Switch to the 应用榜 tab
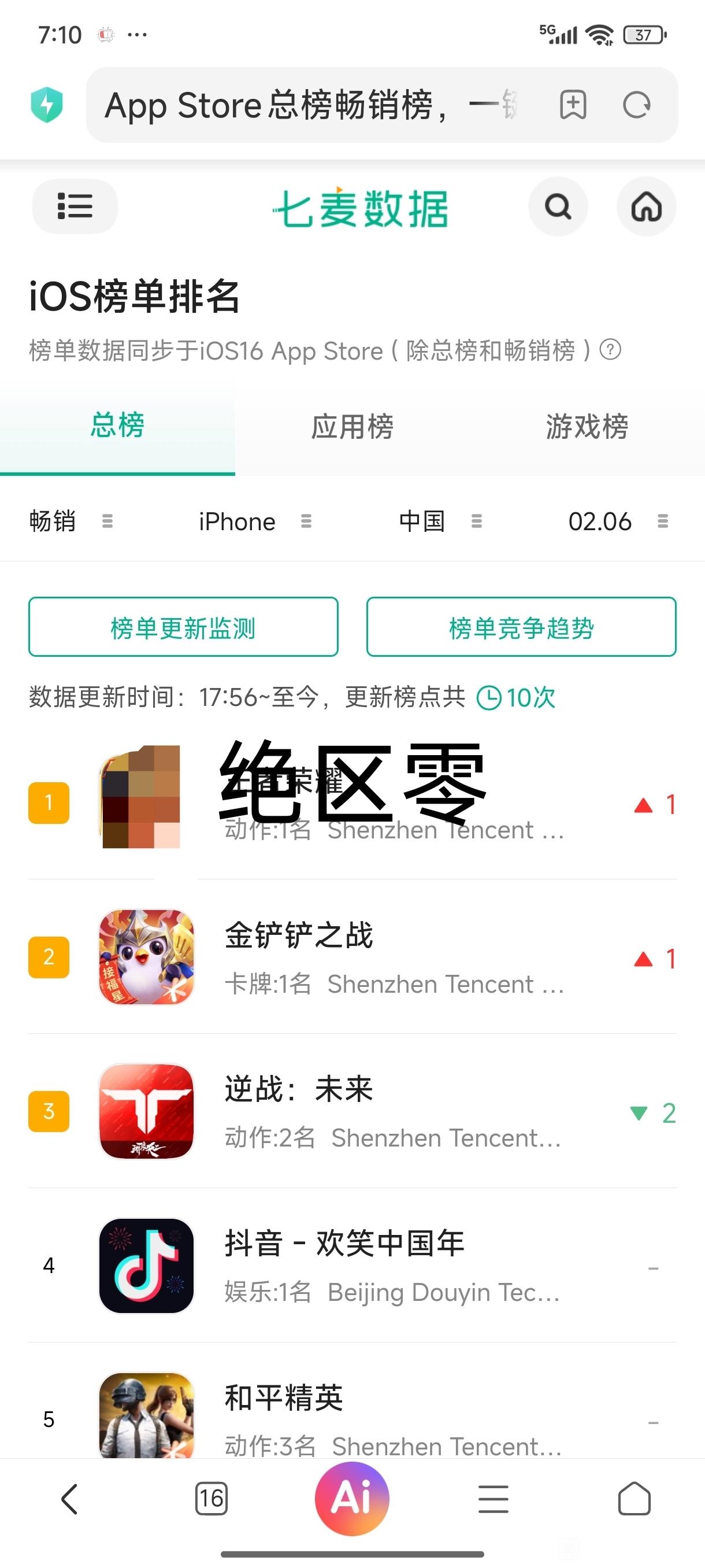This screenshot has height=1568, width=705. point(352,426)
